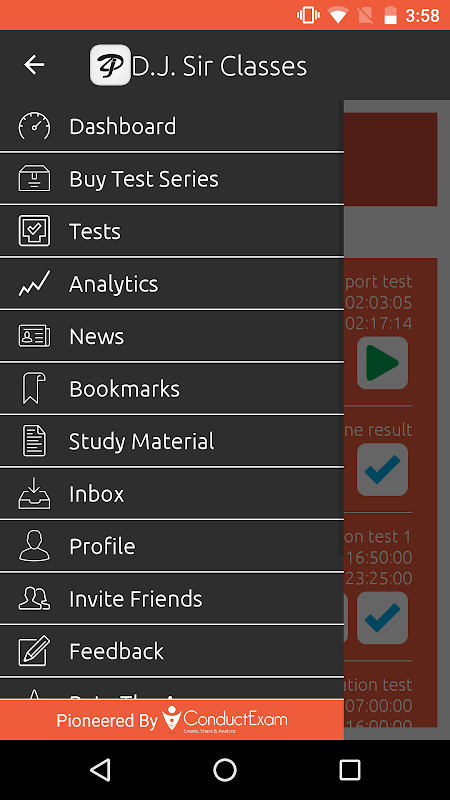Open the Feedback option

tap(171, 652)
